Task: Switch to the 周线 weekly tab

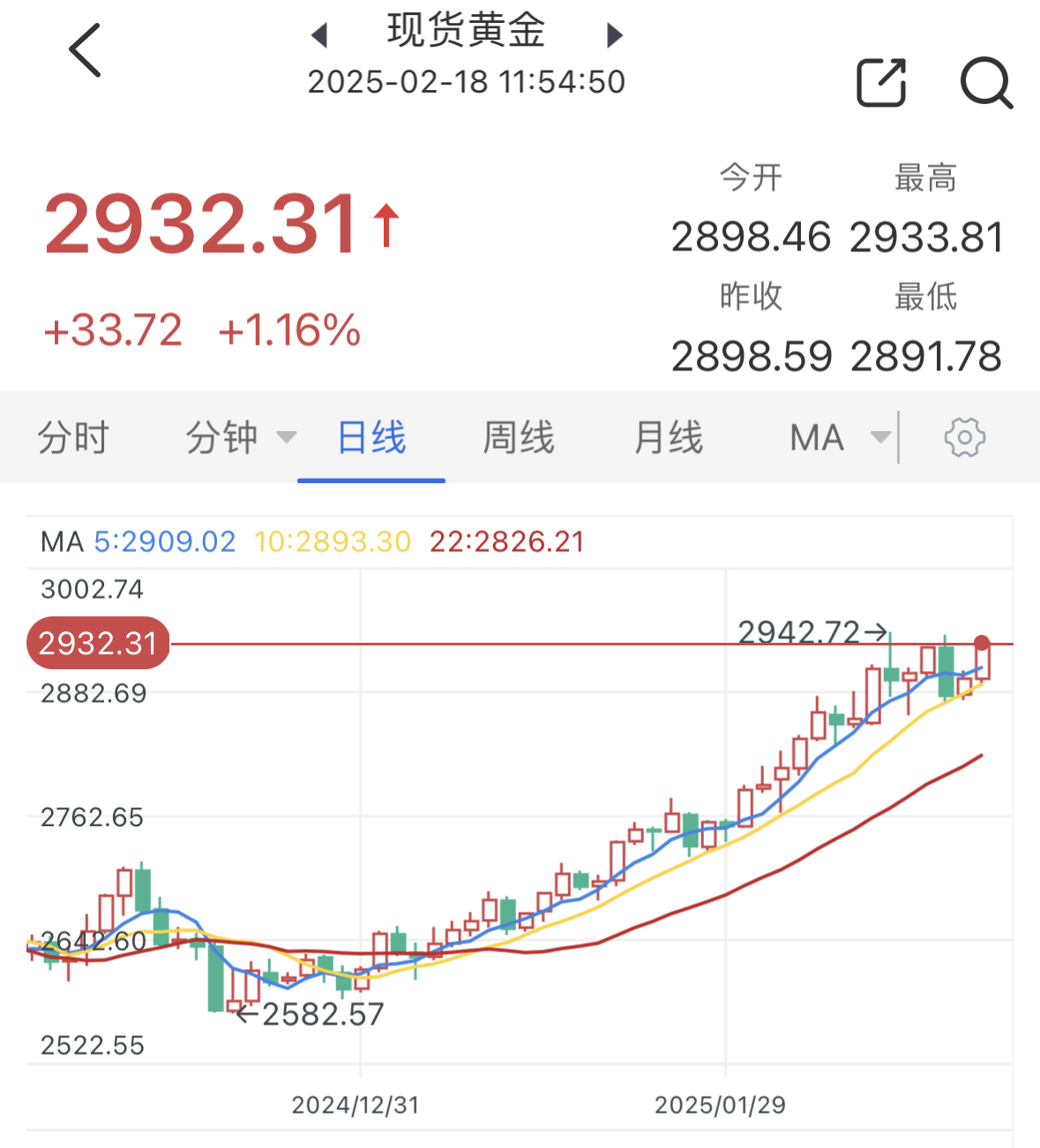Action: [x=519, y=437]
